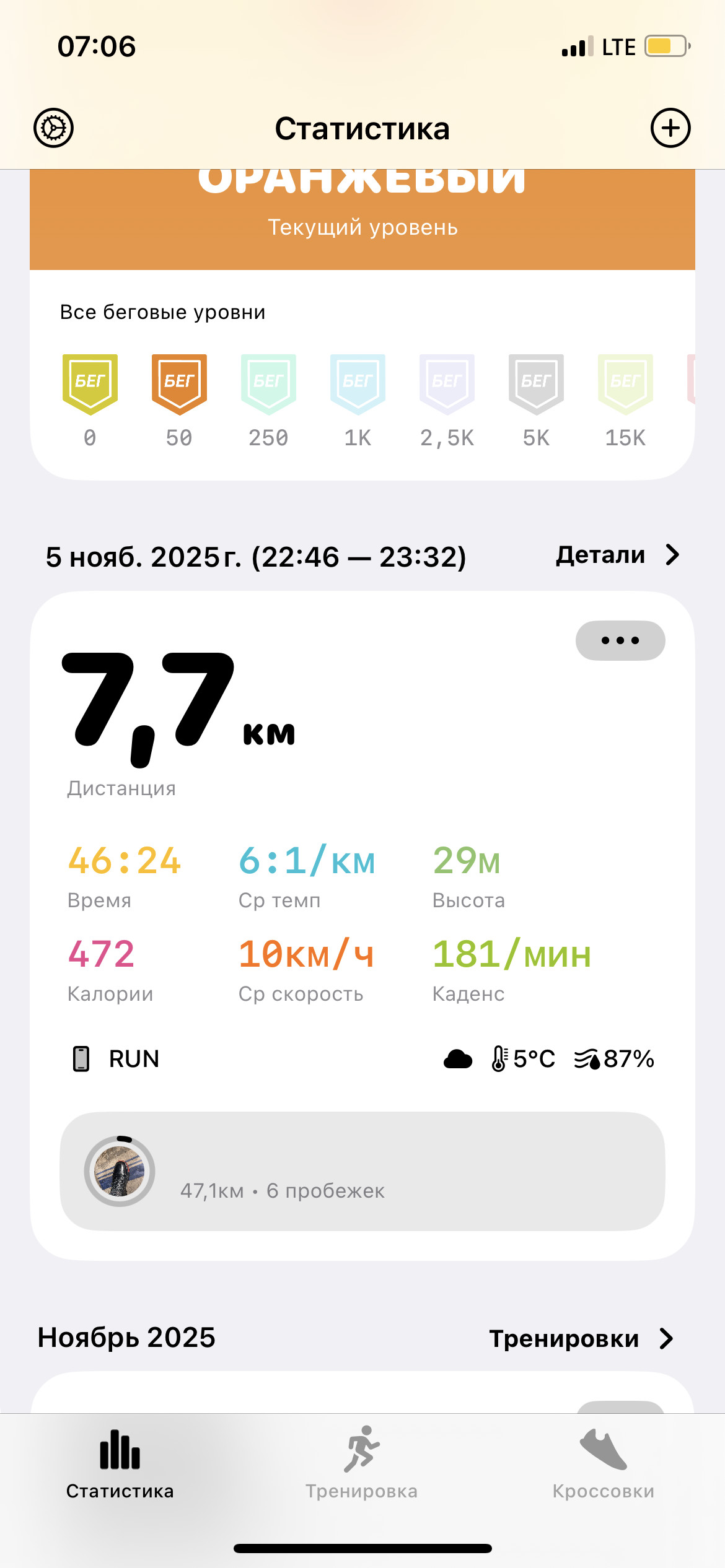725x1568 pixels.
Task: Add a new activity with plus icon
Action: (670, 128)
